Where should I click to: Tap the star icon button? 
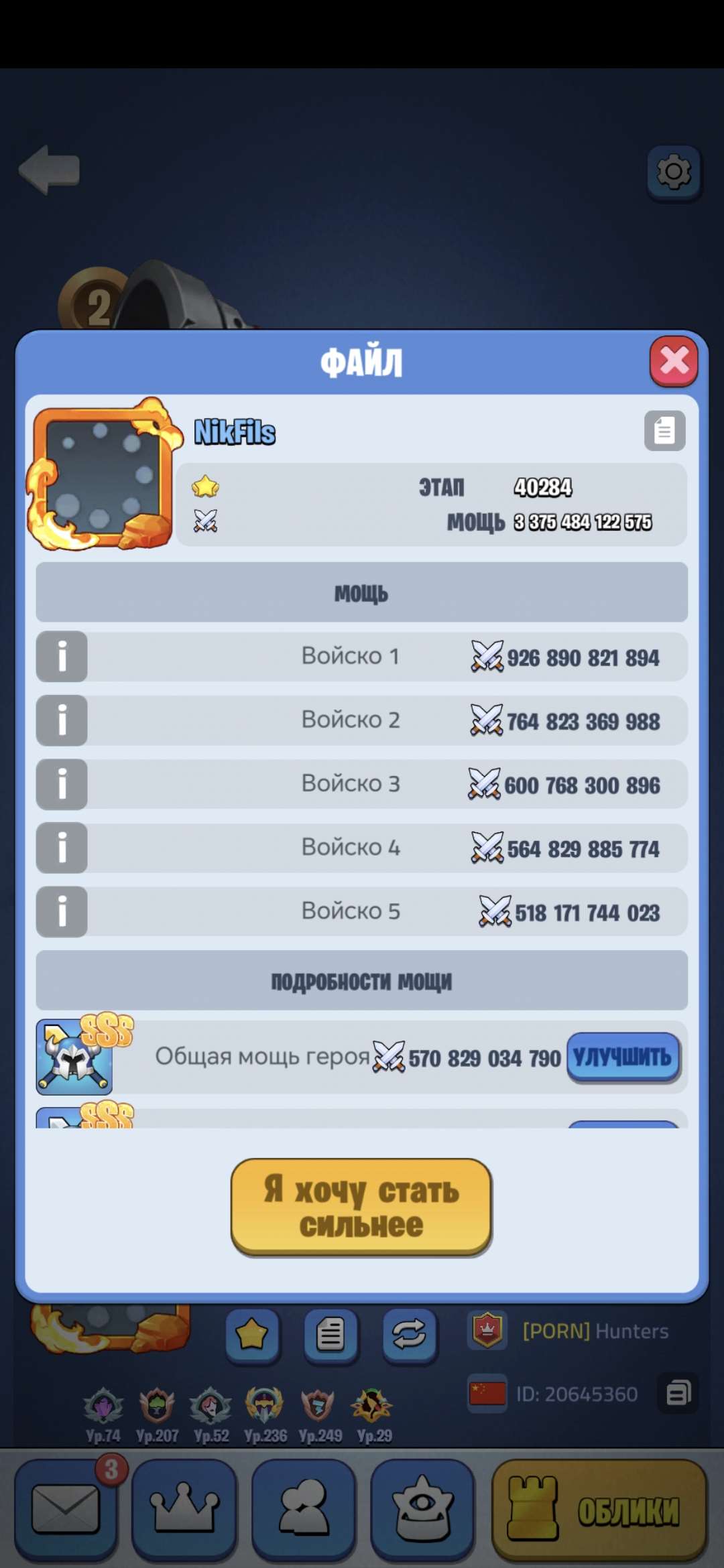[252, 1335]
